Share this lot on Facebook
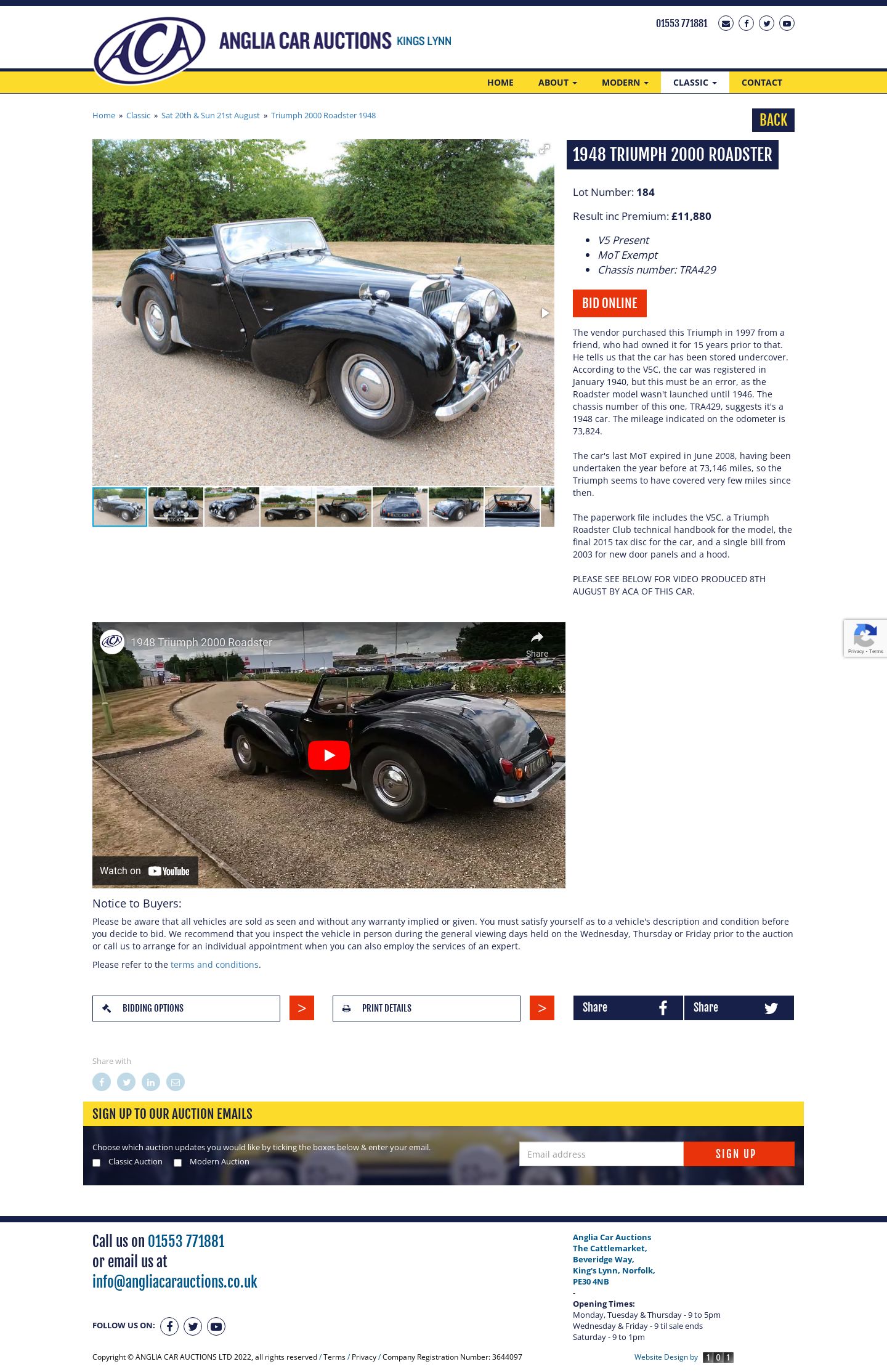The width and height of the screenshot is (887, 1372). pyautogui.click(x=628, y=1008)
